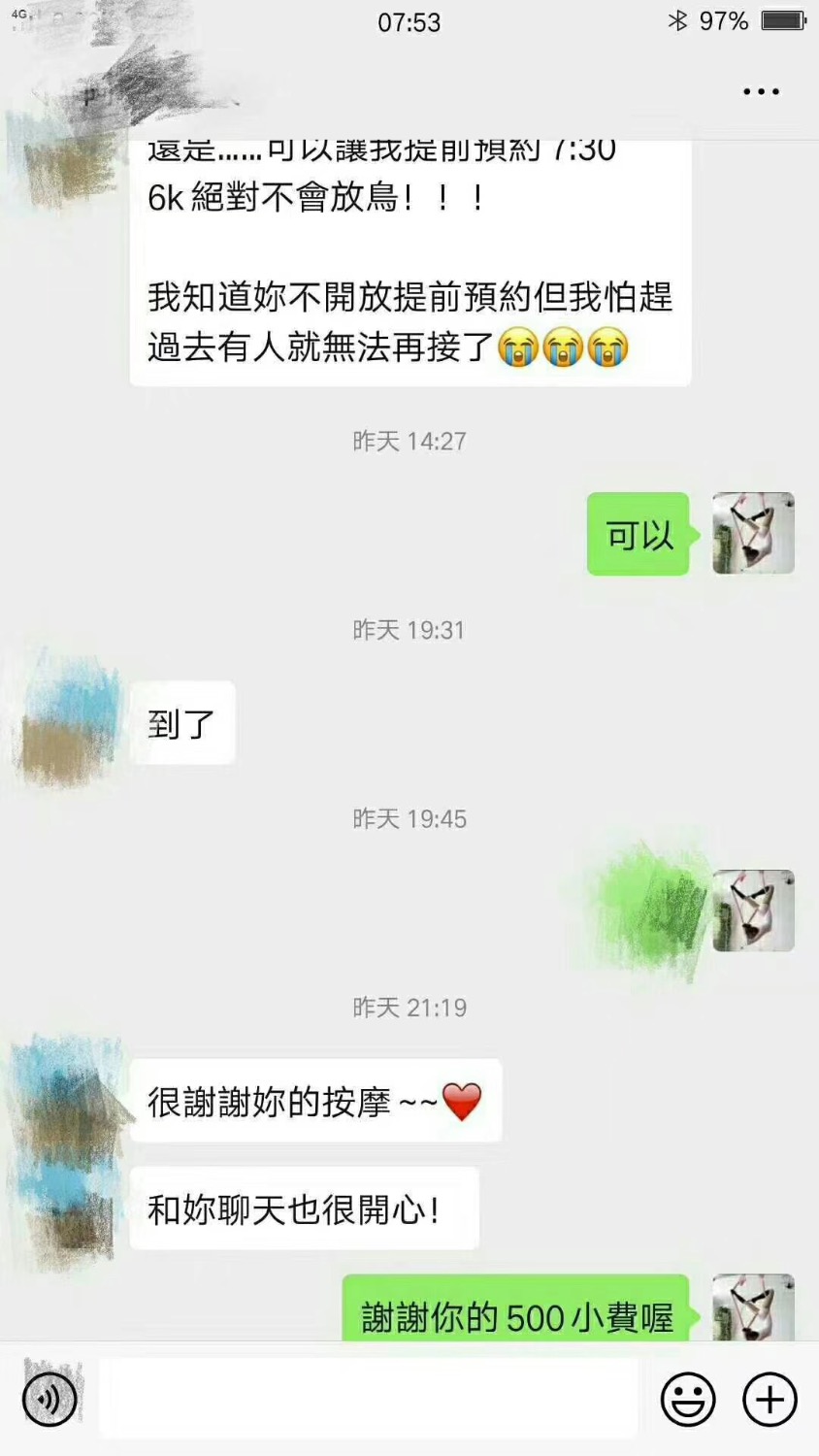
Task: Tap the text input field to compose
Action: 369,1400
